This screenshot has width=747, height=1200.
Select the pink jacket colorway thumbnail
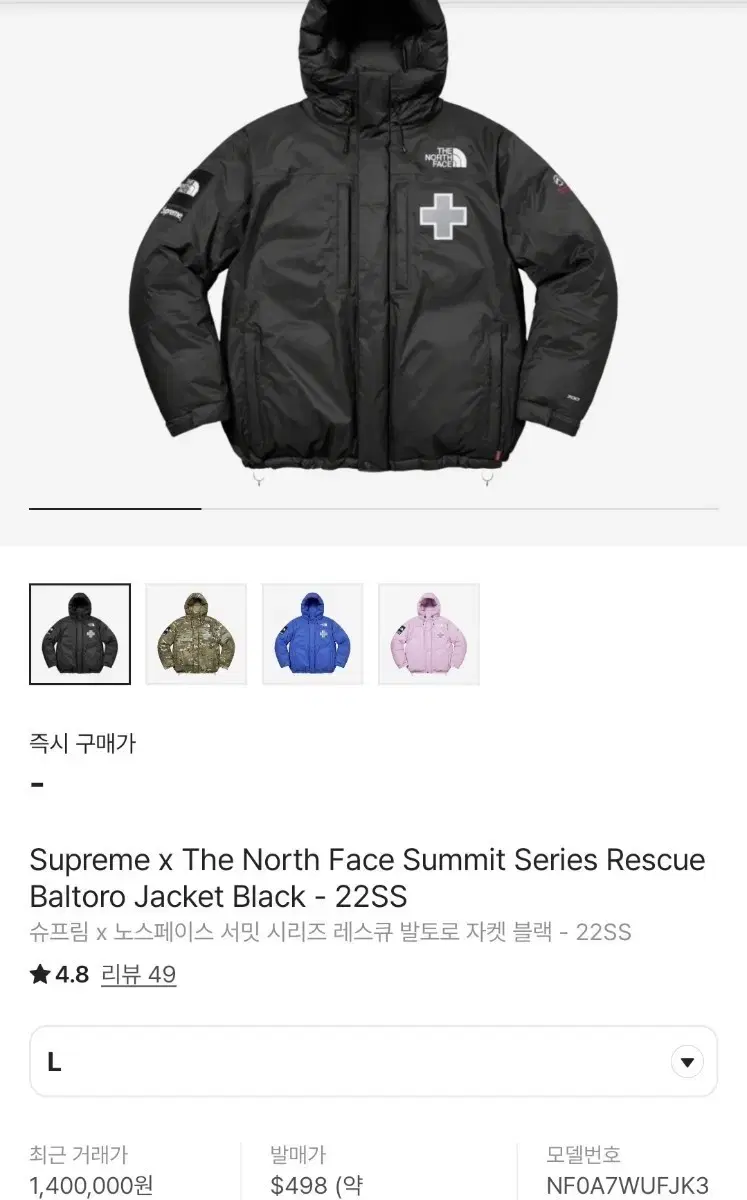click(428, 633)
